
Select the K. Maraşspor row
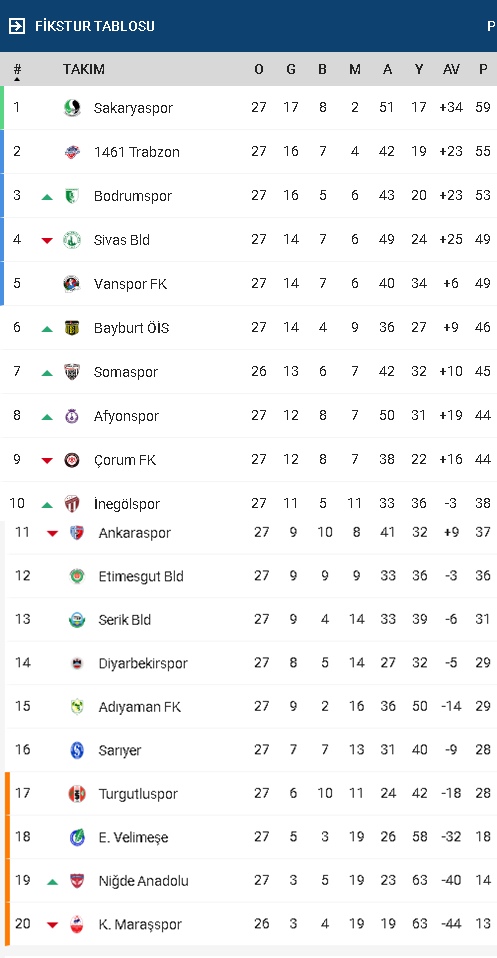point(251,924)
